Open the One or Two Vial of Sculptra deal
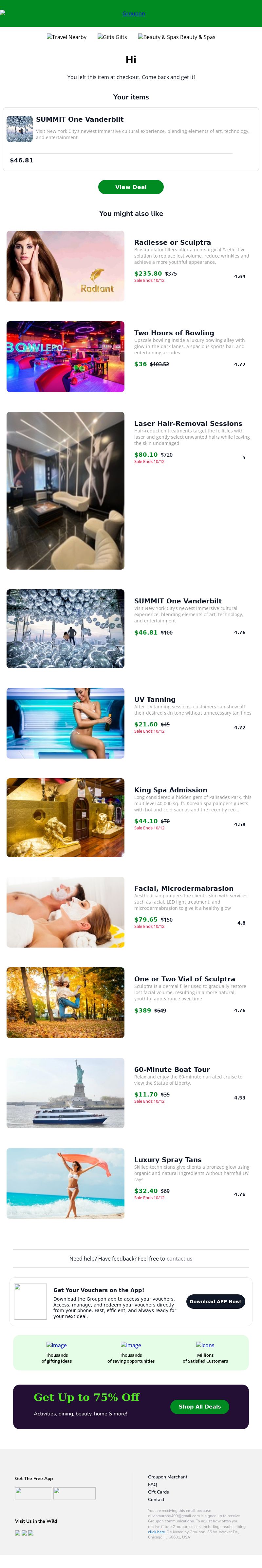 click(184, 979)
